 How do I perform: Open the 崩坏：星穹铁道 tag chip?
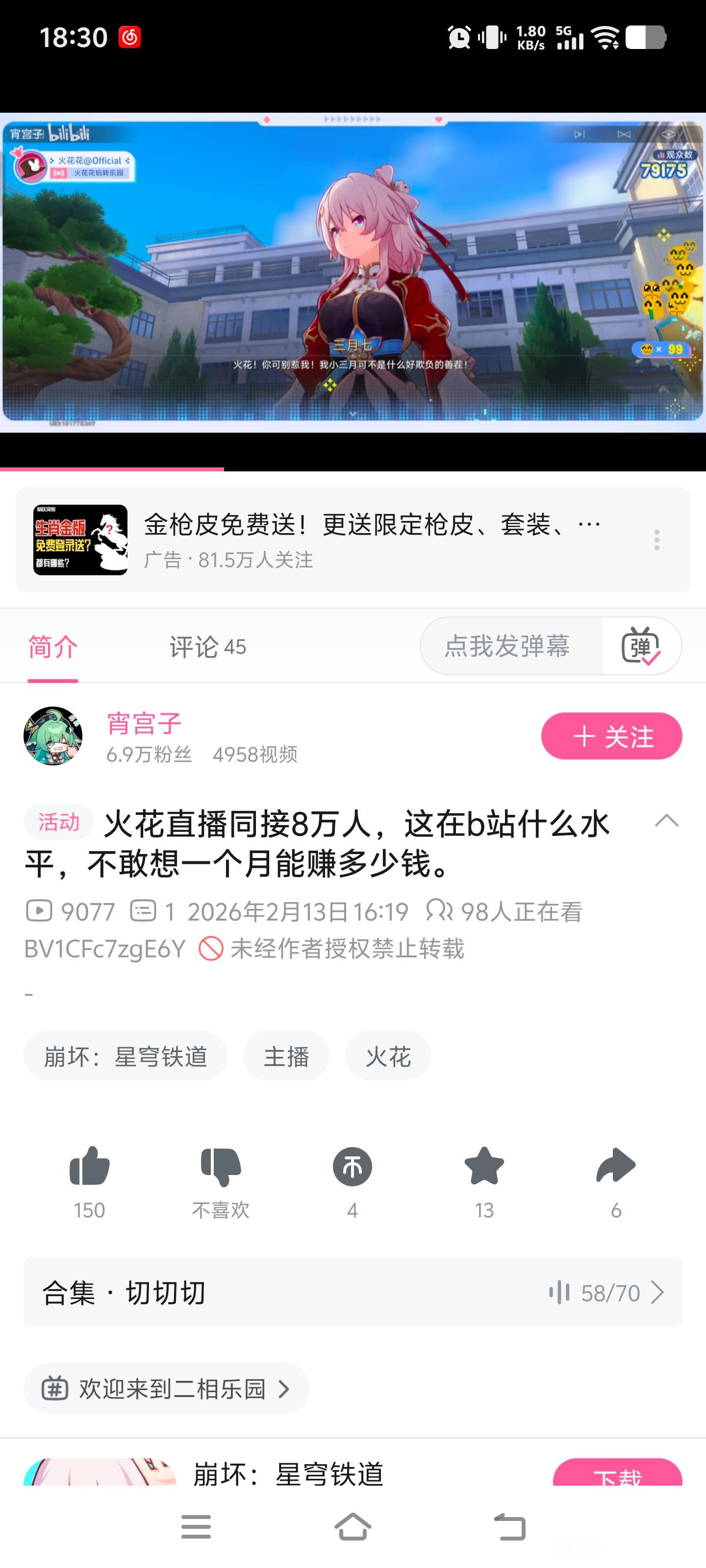(x=126, y=1056)
